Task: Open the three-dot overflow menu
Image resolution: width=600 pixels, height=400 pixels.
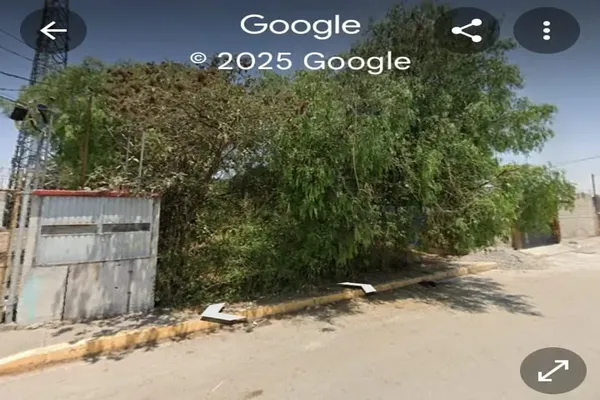Action: pos(546,30)
